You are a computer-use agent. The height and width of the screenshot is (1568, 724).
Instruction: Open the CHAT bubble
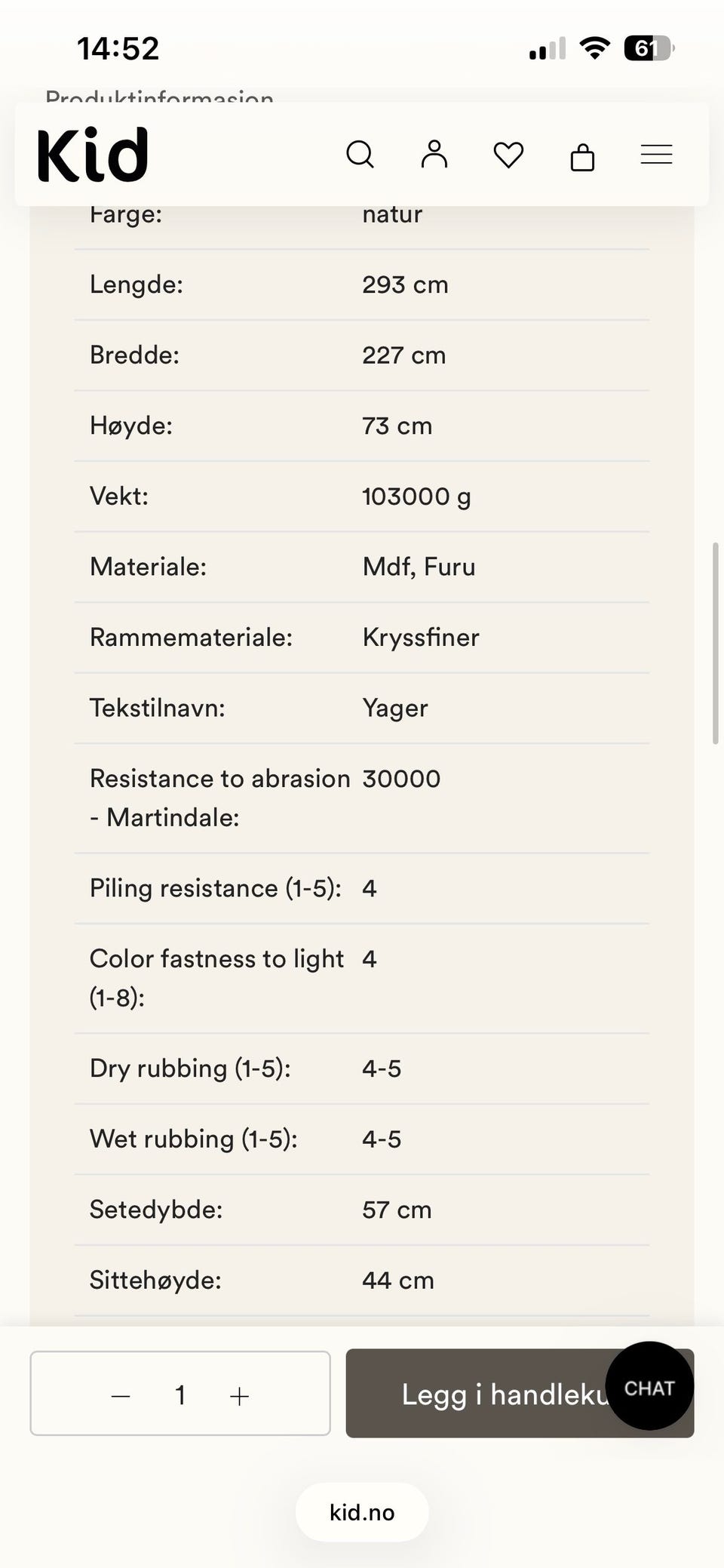point(649,1386)
